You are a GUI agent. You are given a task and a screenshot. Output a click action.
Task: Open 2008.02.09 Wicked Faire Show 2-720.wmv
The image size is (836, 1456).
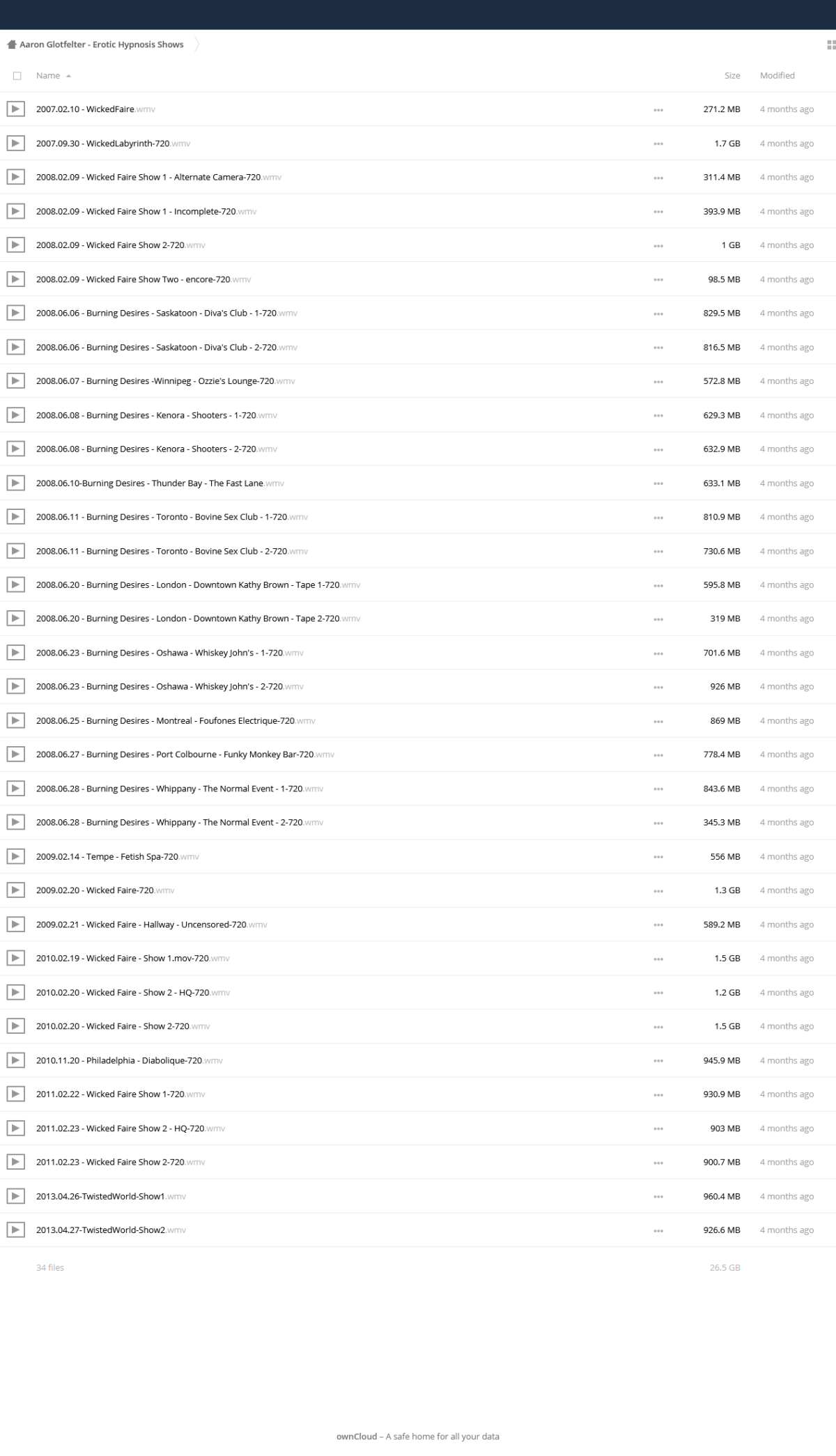click(x=121, y=245)
